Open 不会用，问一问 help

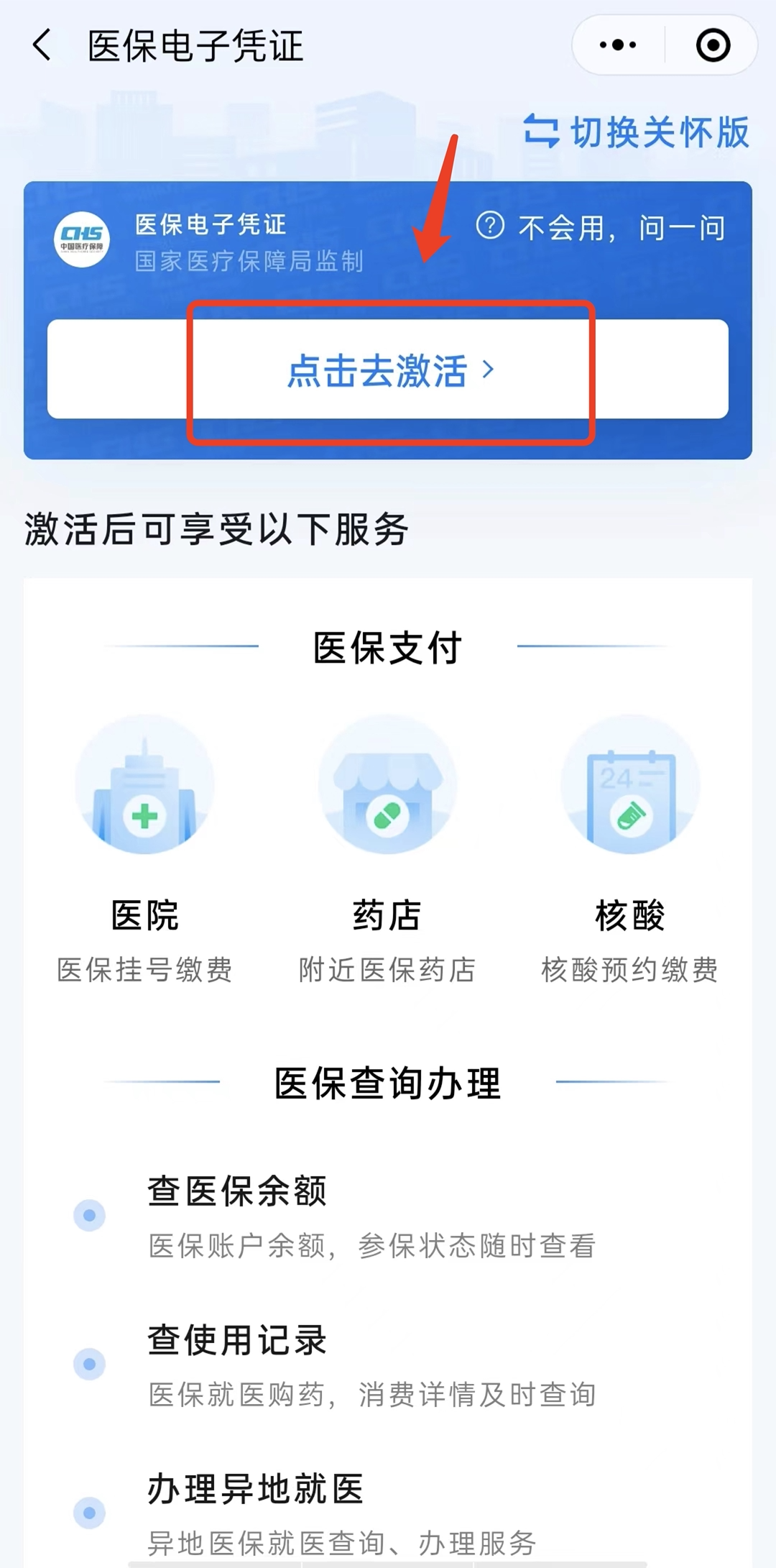click(x=601, y=228)
